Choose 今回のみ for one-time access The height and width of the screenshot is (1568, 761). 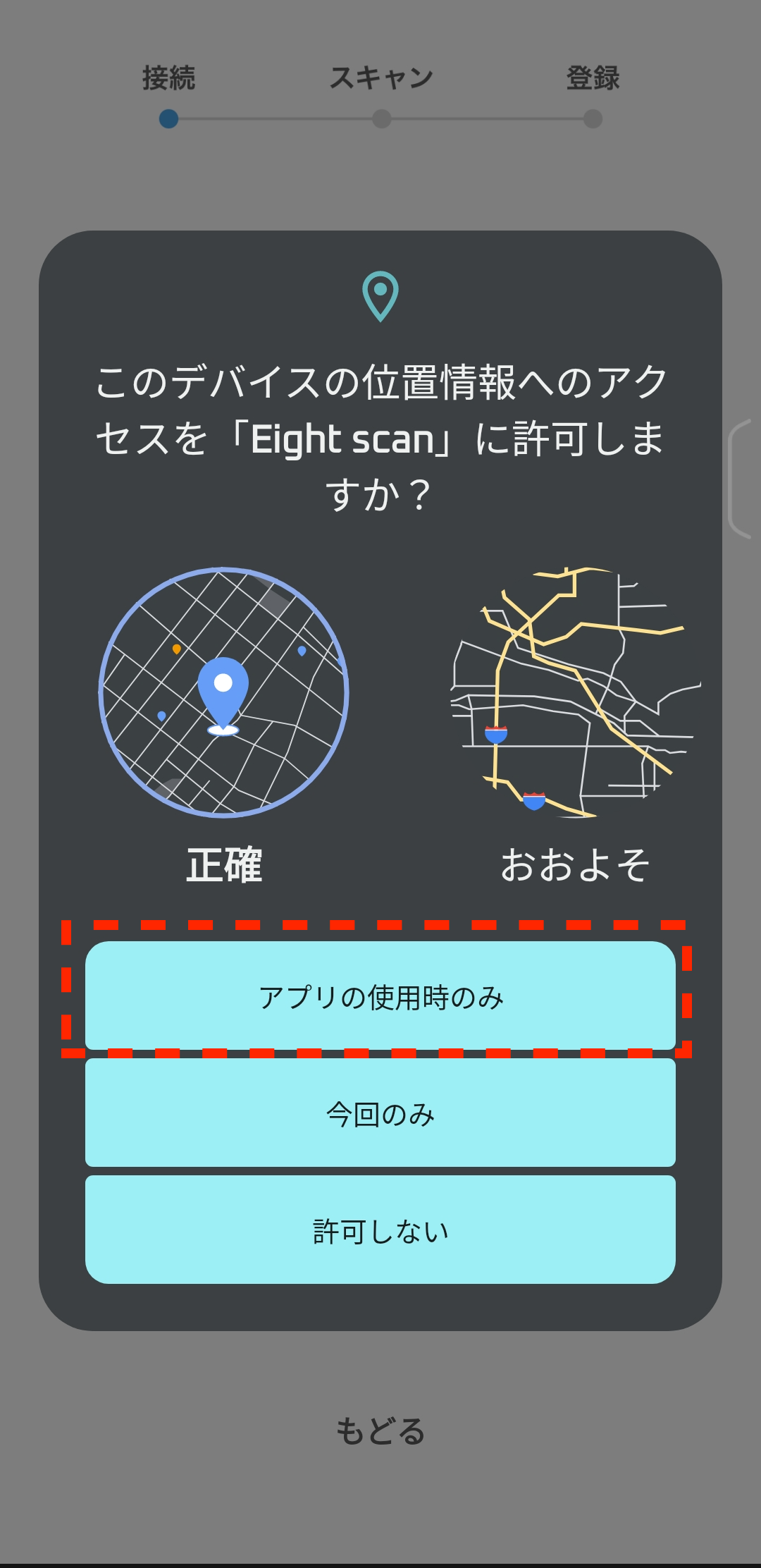[x=380, y=1113]
